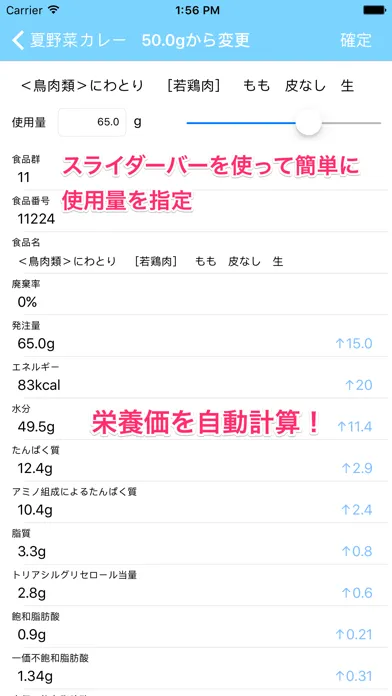Edit the 使用量 amount field

tap(92, 123)
